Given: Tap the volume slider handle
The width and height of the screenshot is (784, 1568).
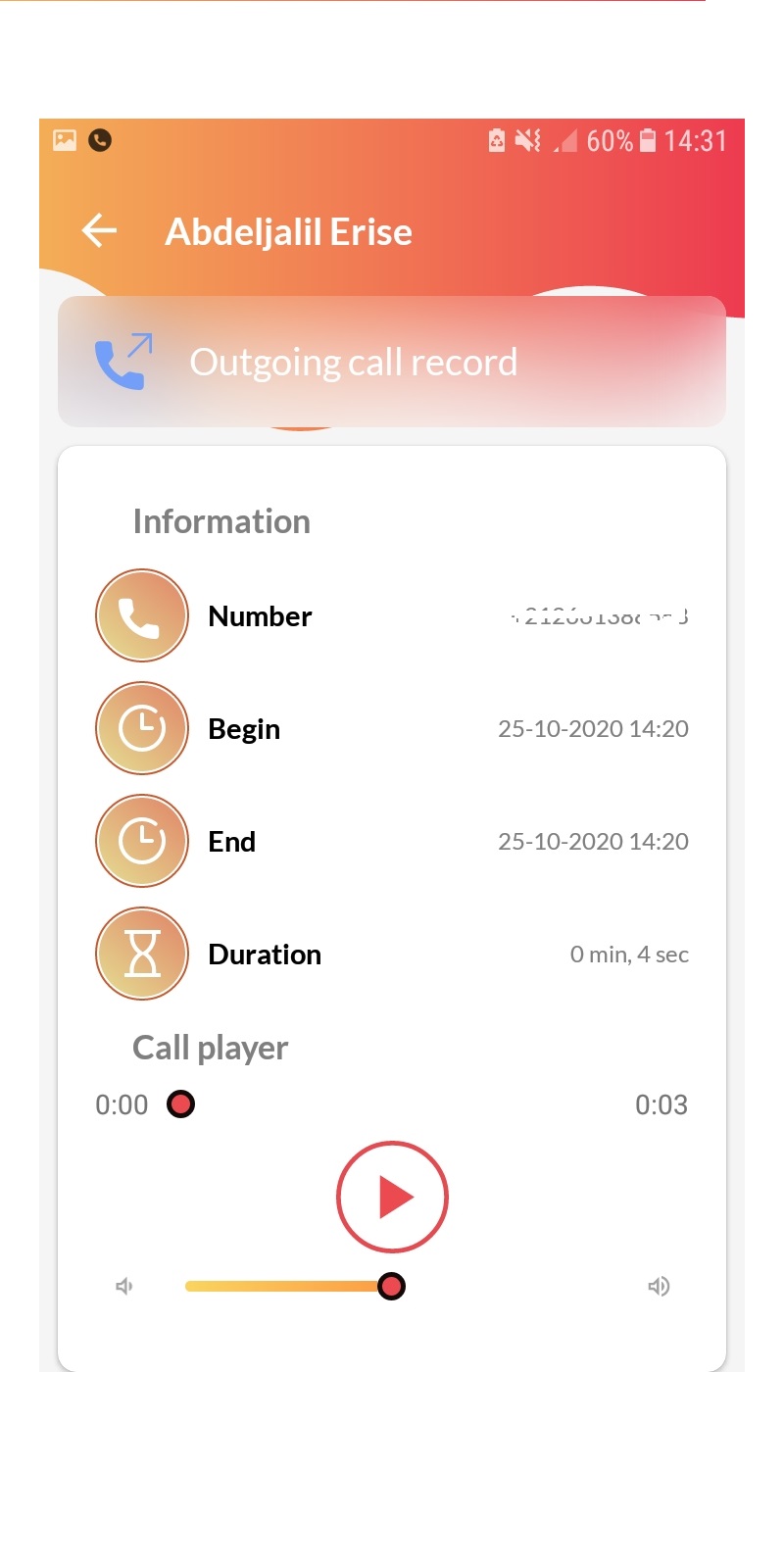Looking at the screenshot, I should (x=391, y=1286).
